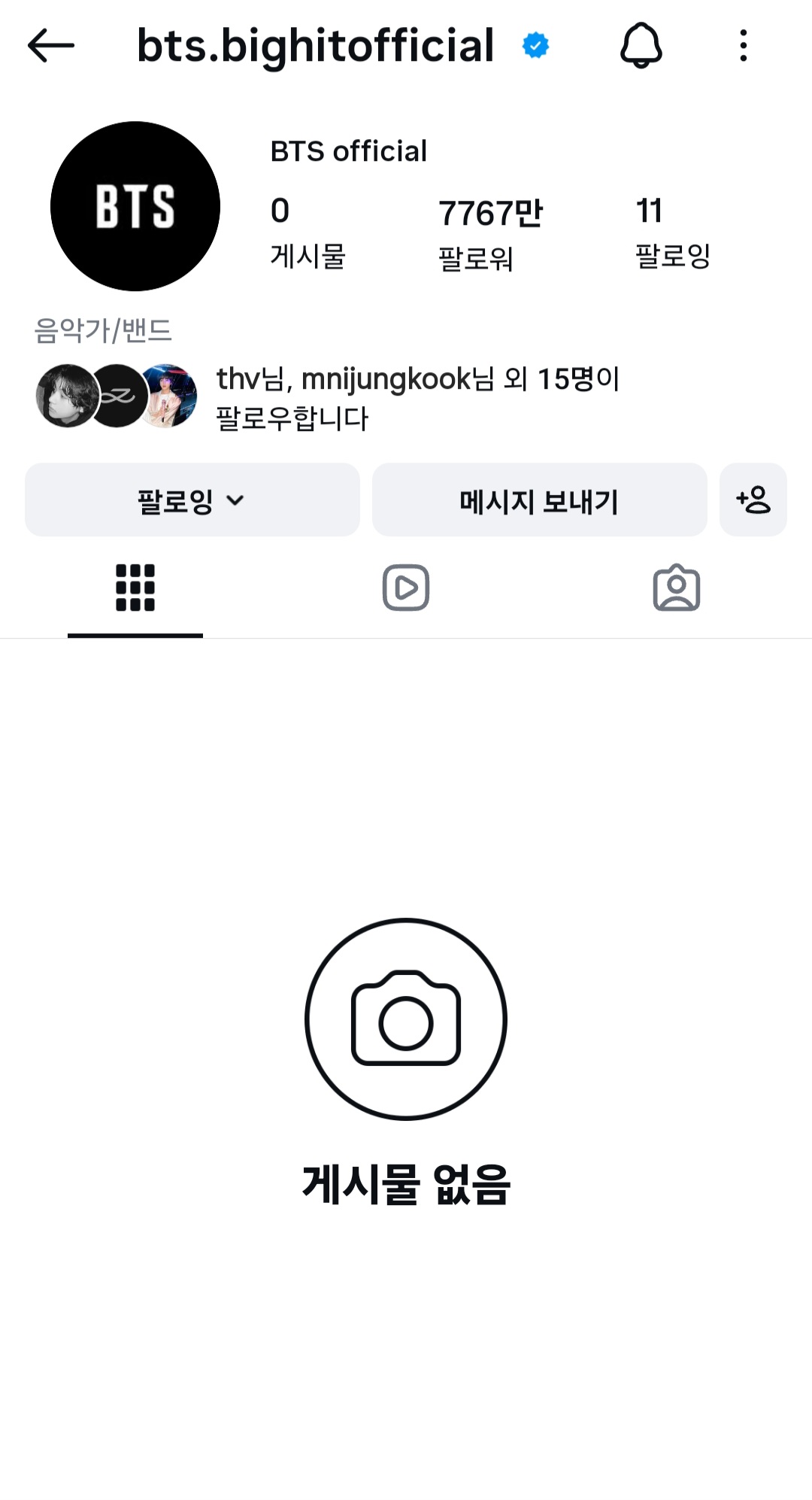Open the 팔로잉 dropdown to change follow status
The height and width of the screenshot is (1500, 812).
tap(192, 500)
